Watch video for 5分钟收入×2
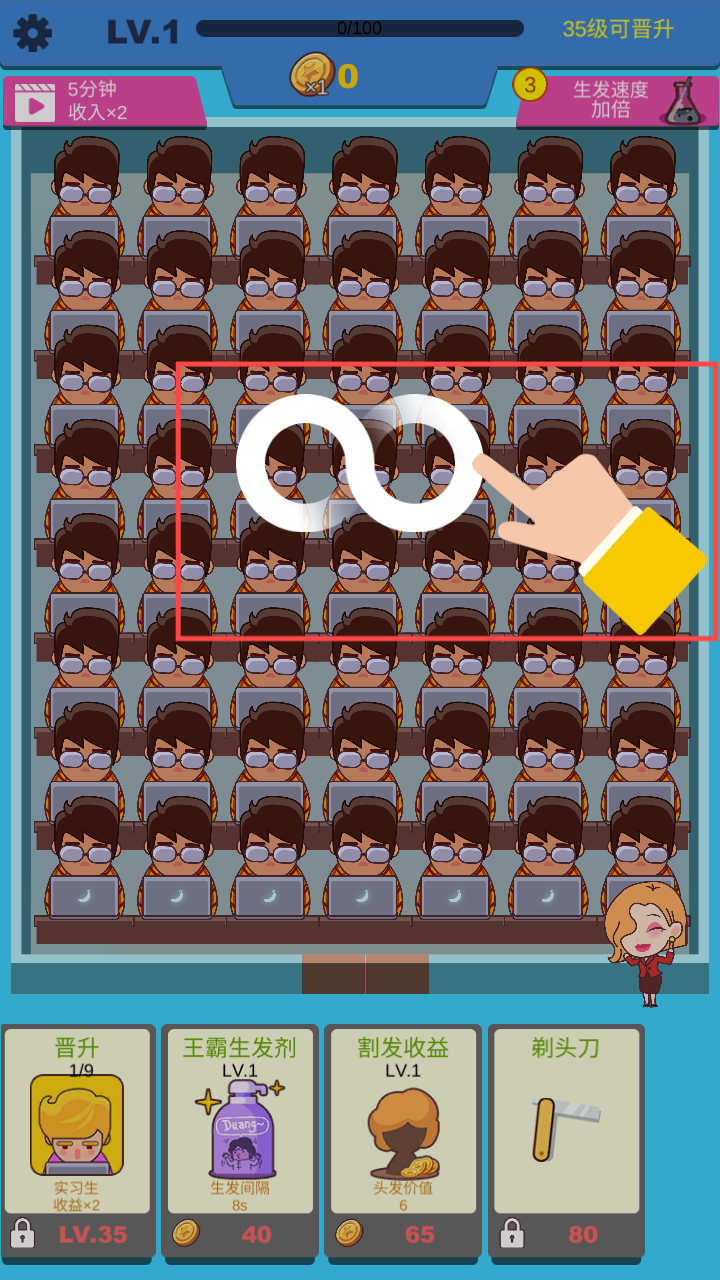Screen dimensions: 720x1280 pos(103,101)
